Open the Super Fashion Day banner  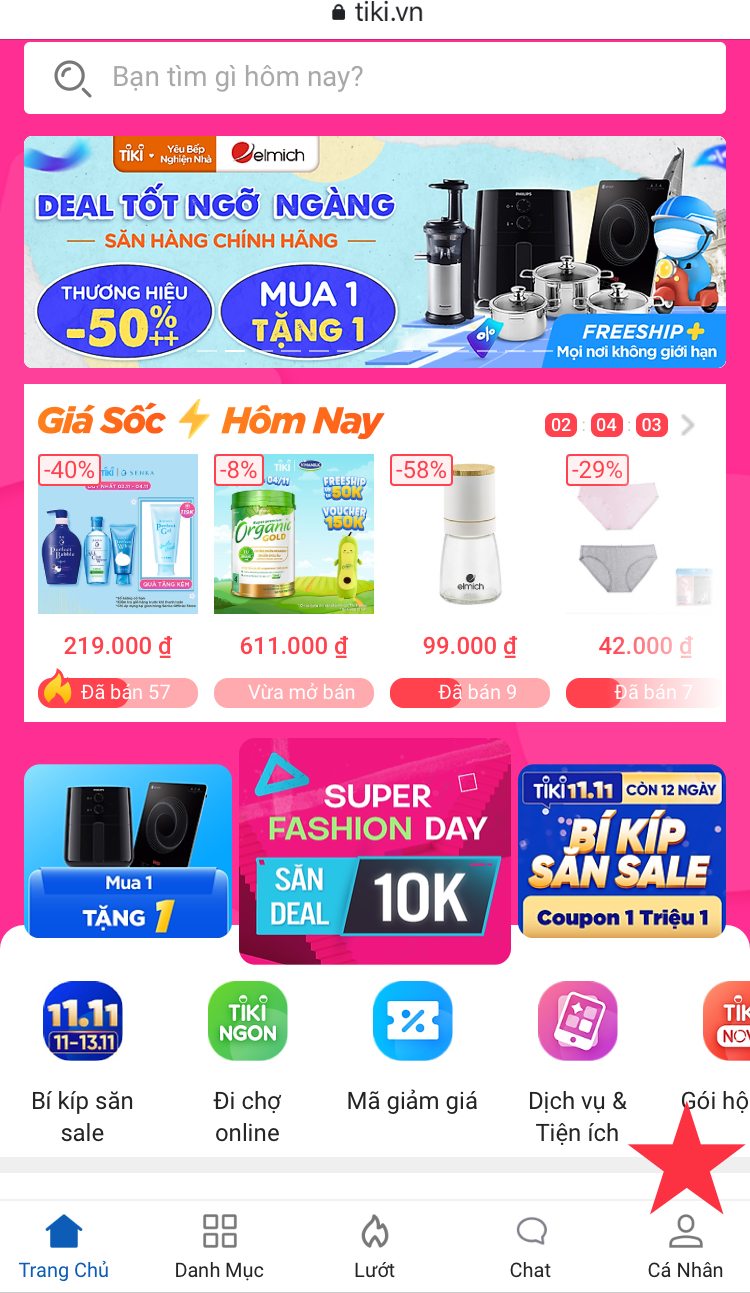[375, 851]
